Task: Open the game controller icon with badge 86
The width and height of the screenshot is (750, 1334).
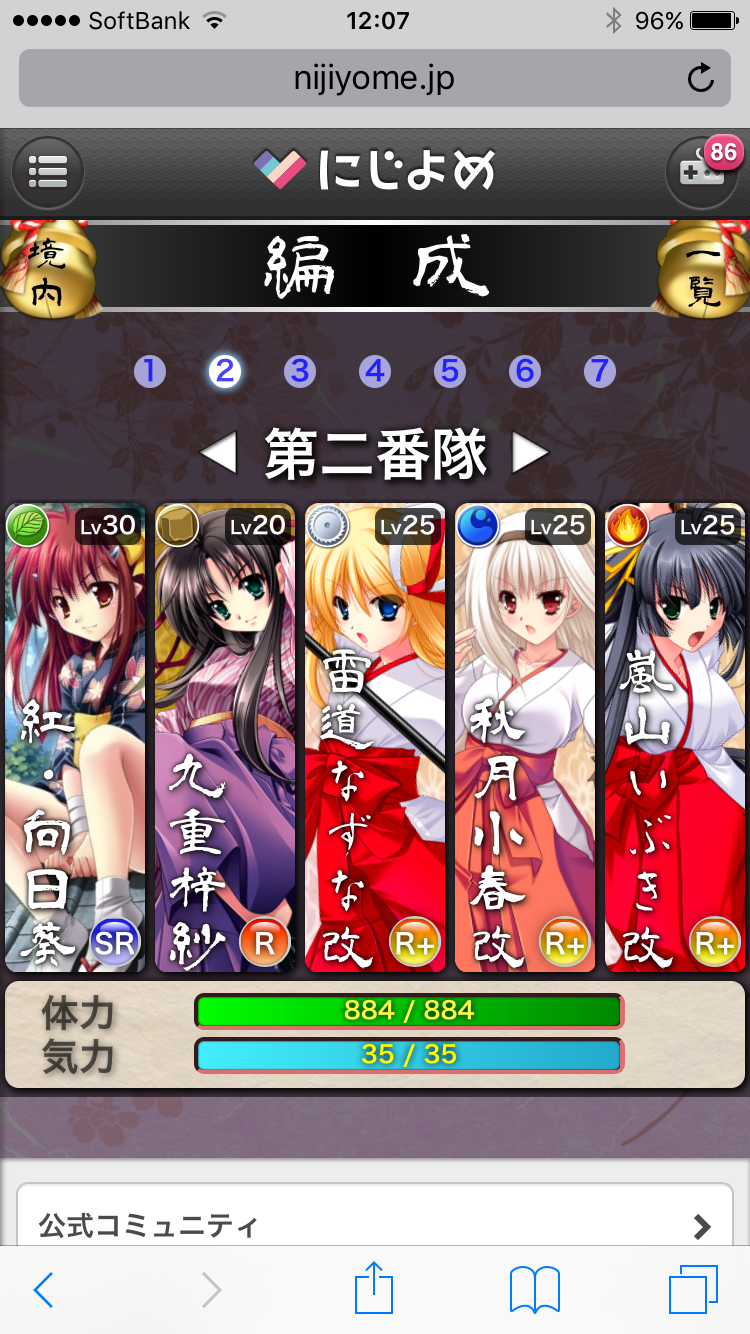Action: pyautogui.click(x=702, y=173)
